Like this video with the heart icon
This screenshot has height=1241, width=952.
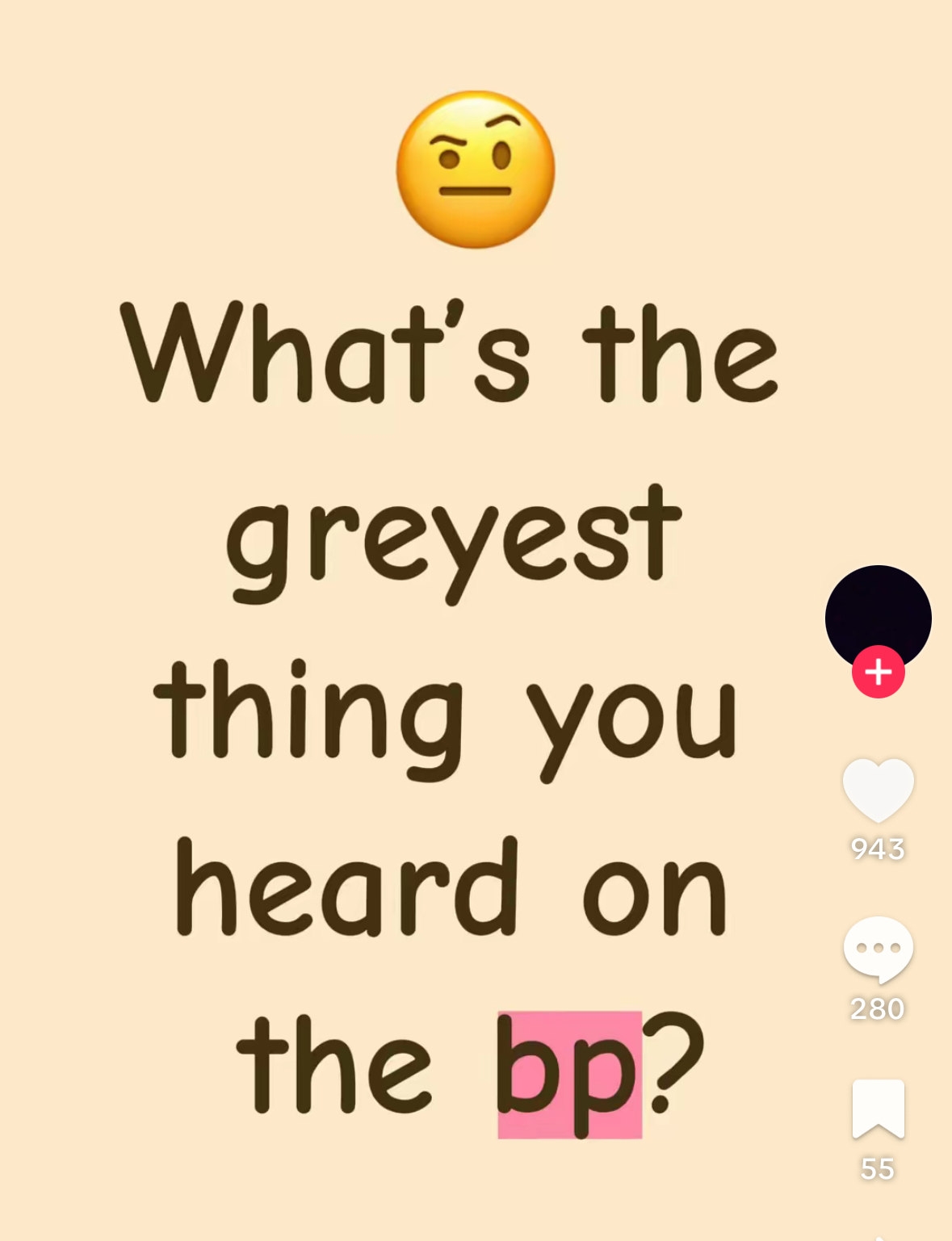pyautogui.click(x=878, y=790)
